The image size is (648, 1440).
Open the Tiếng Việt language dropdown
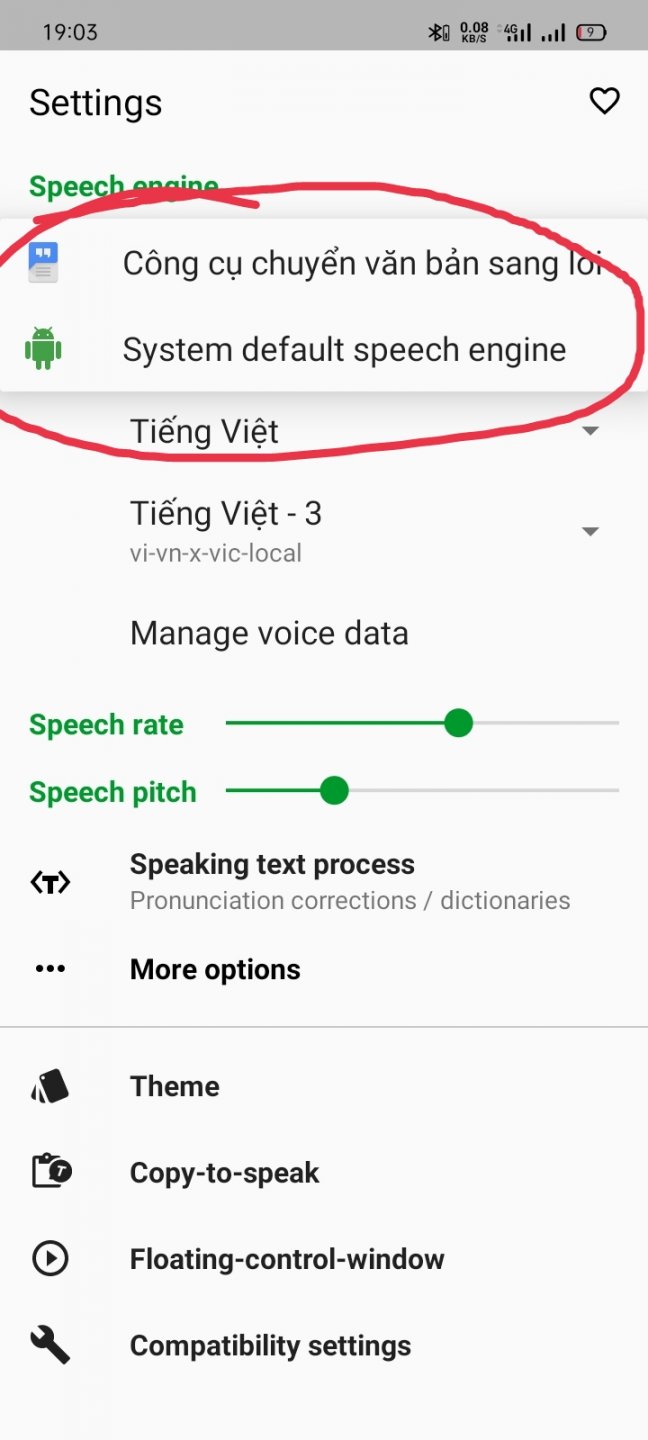[x=363, y=432]
